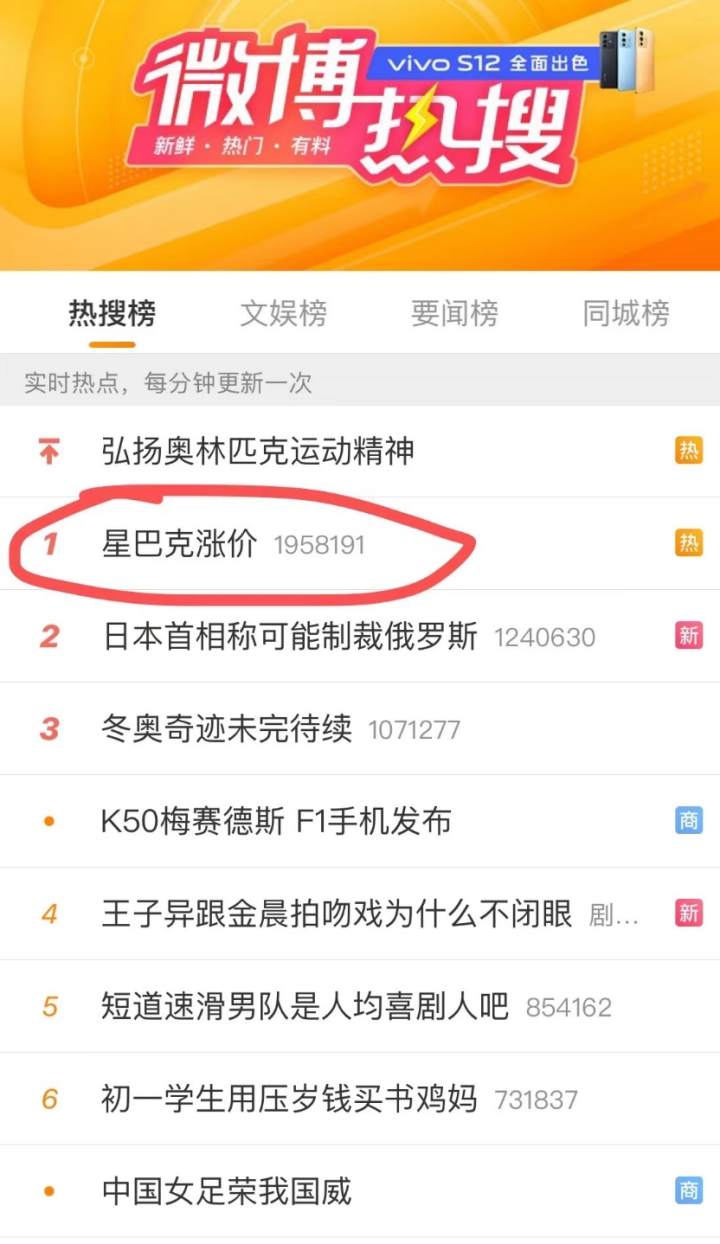The width and height of the screenshot is (720, 1244).
Task: View the 冬奥奇迹未完待续 topic
Action: [x=360, y=729]
